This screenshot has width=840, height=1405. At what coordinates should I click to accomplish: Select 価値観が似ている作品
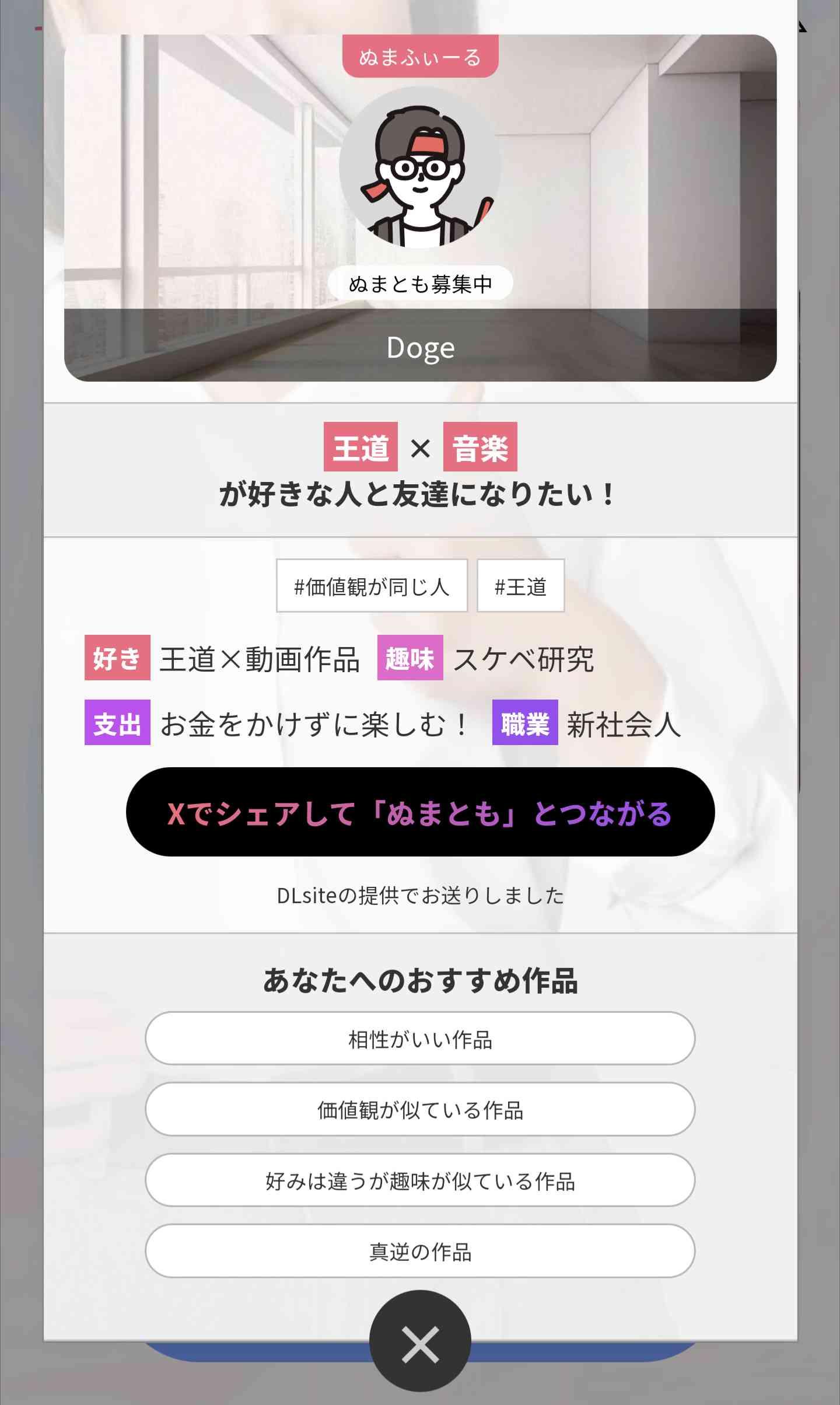[x=420, y=1109]
